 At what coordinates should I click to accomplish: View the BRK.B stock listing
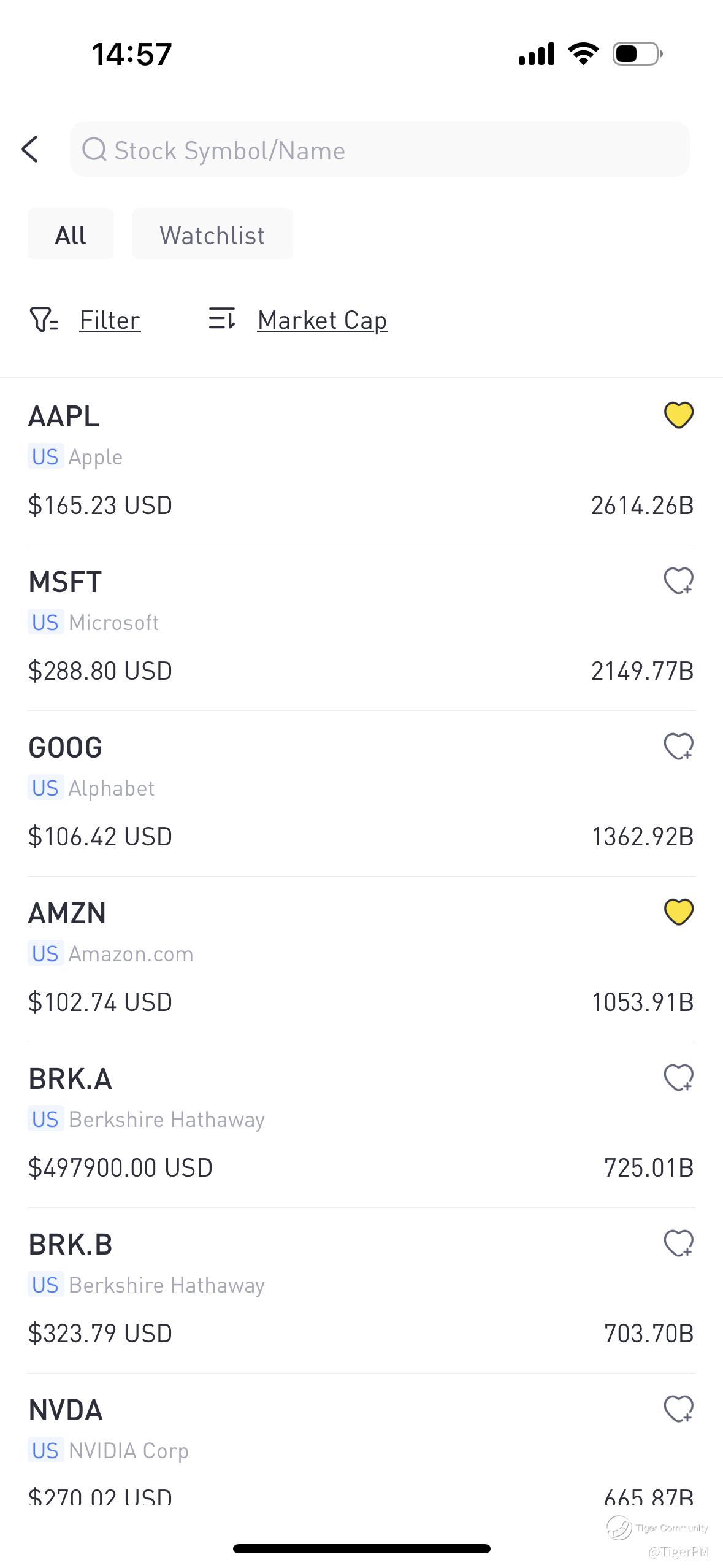[x=307, y=1289]
